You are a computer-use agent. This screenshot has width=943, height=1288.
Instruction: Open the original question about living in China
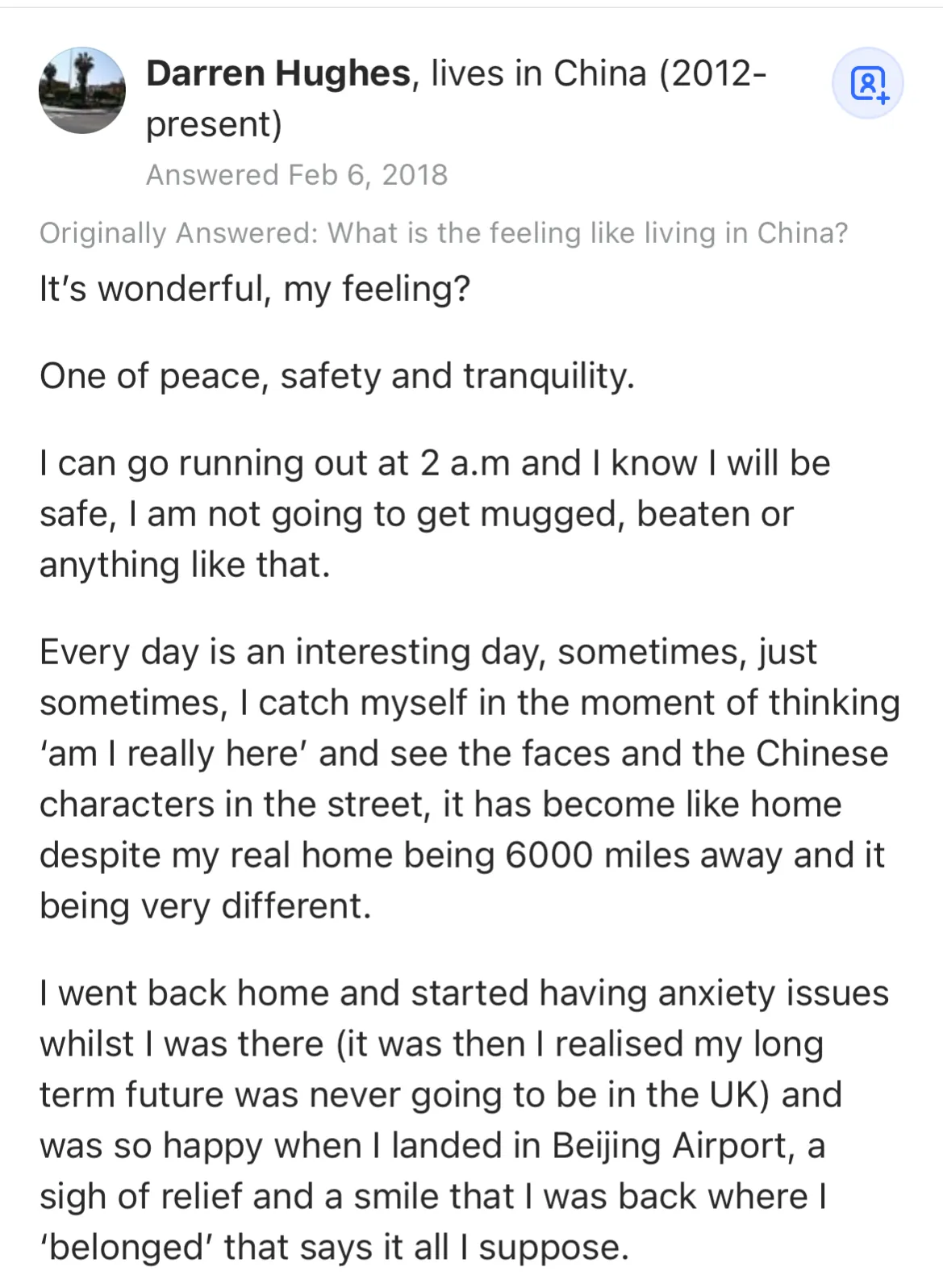[x=587, y=233]
